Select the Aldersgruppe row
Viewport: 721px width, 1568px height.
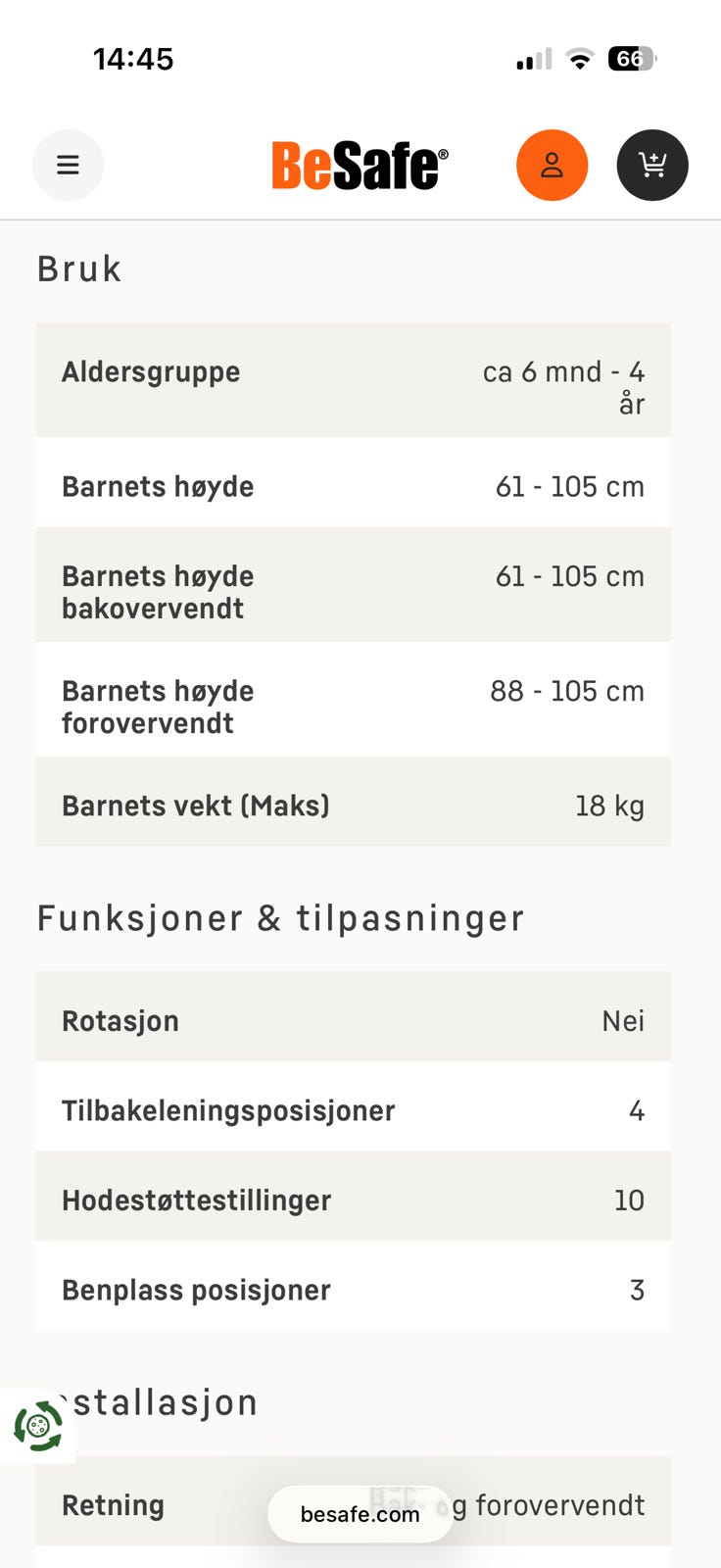pyautogui.click(x=353, y=380)
